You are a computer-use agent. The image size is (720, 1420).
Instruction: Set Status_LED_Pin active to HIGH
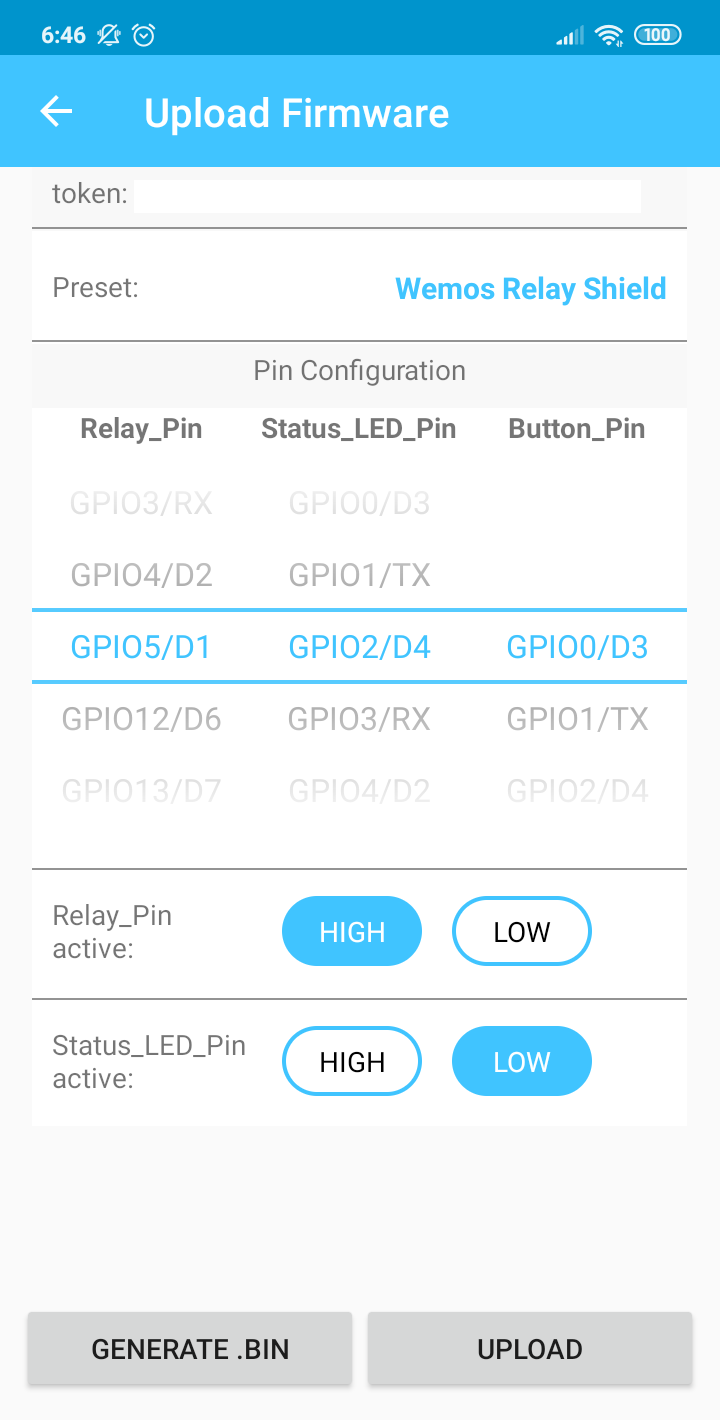352,1061
